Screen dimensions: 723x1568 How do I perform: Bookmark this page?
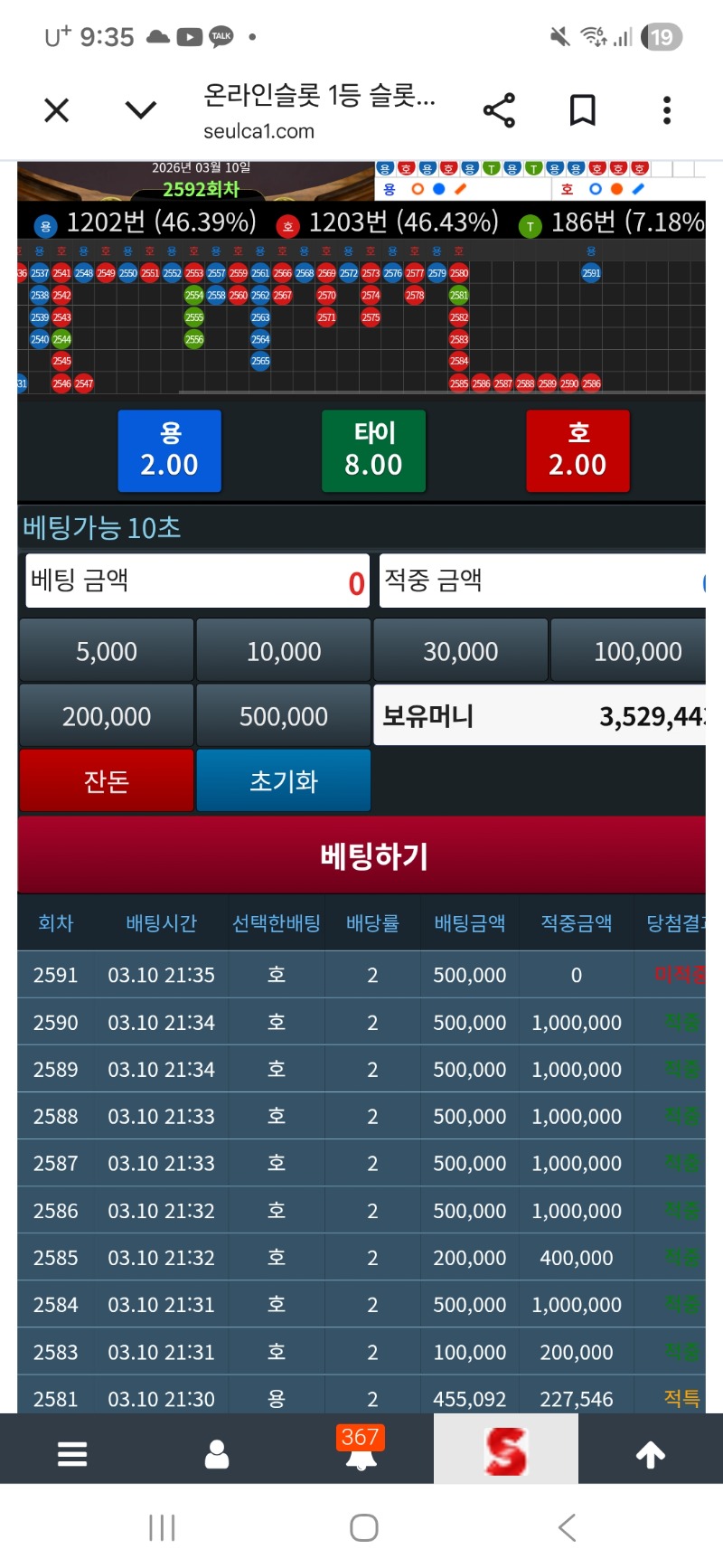(583, 110)
